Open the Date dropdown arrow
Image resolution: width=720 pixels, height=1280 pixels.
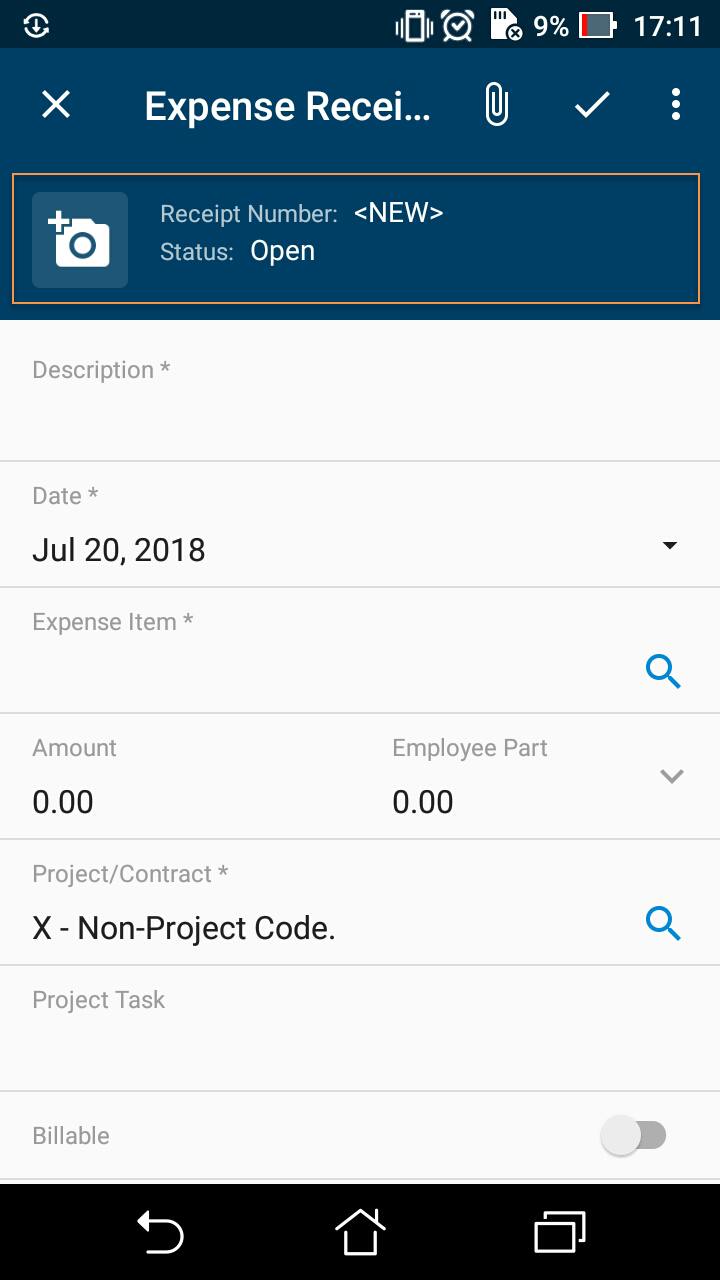[x=669, y=547]
